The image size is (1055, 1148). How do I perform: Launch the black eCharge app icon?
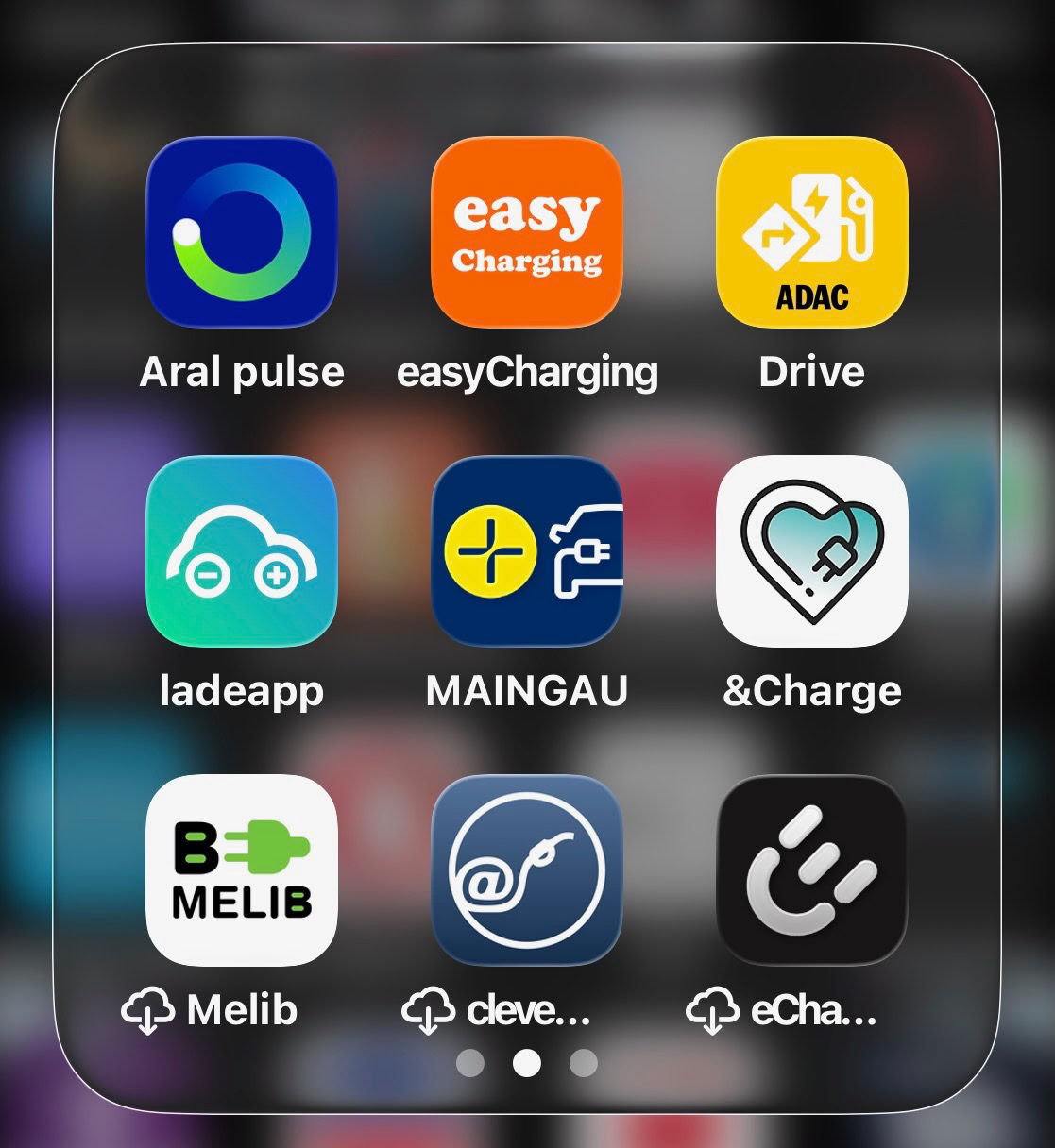812,870
